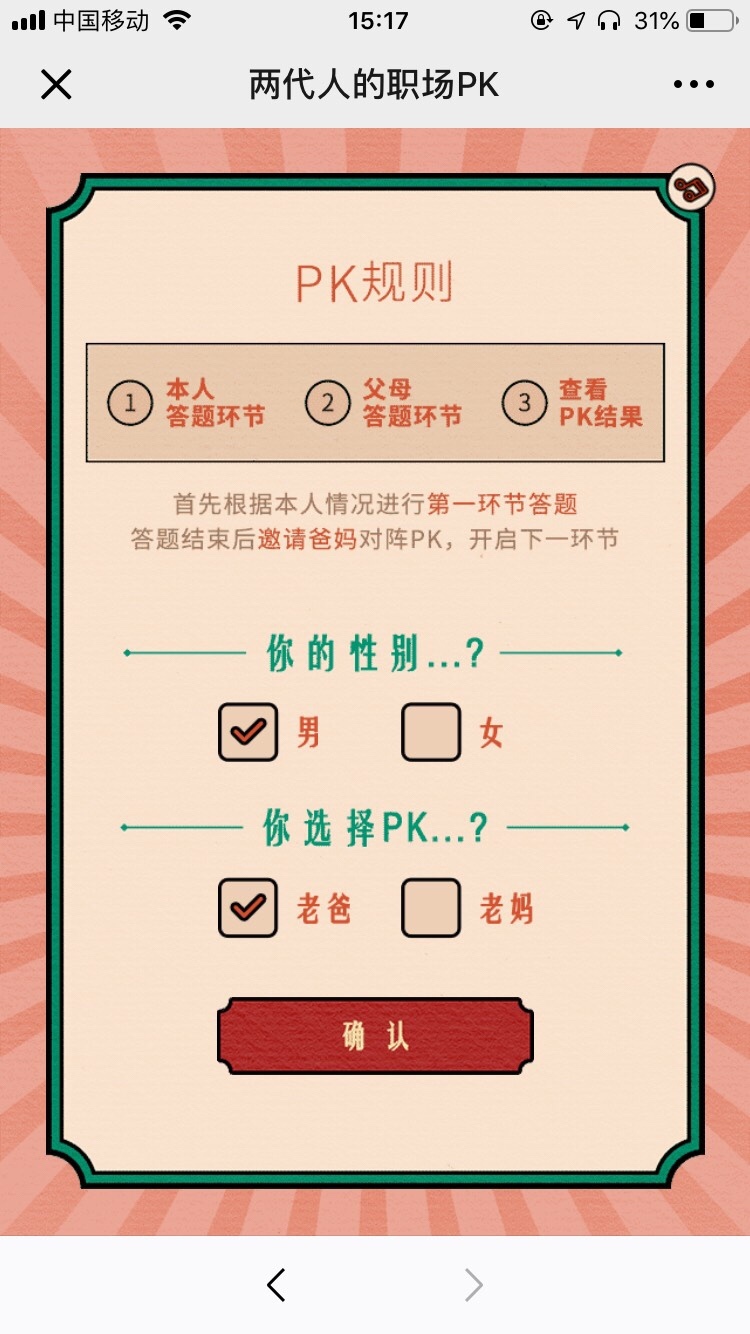This screenshot has height=1334, width=750.
Task: Choose 老爸 as PK opponent
Action: tap(248, 908)
